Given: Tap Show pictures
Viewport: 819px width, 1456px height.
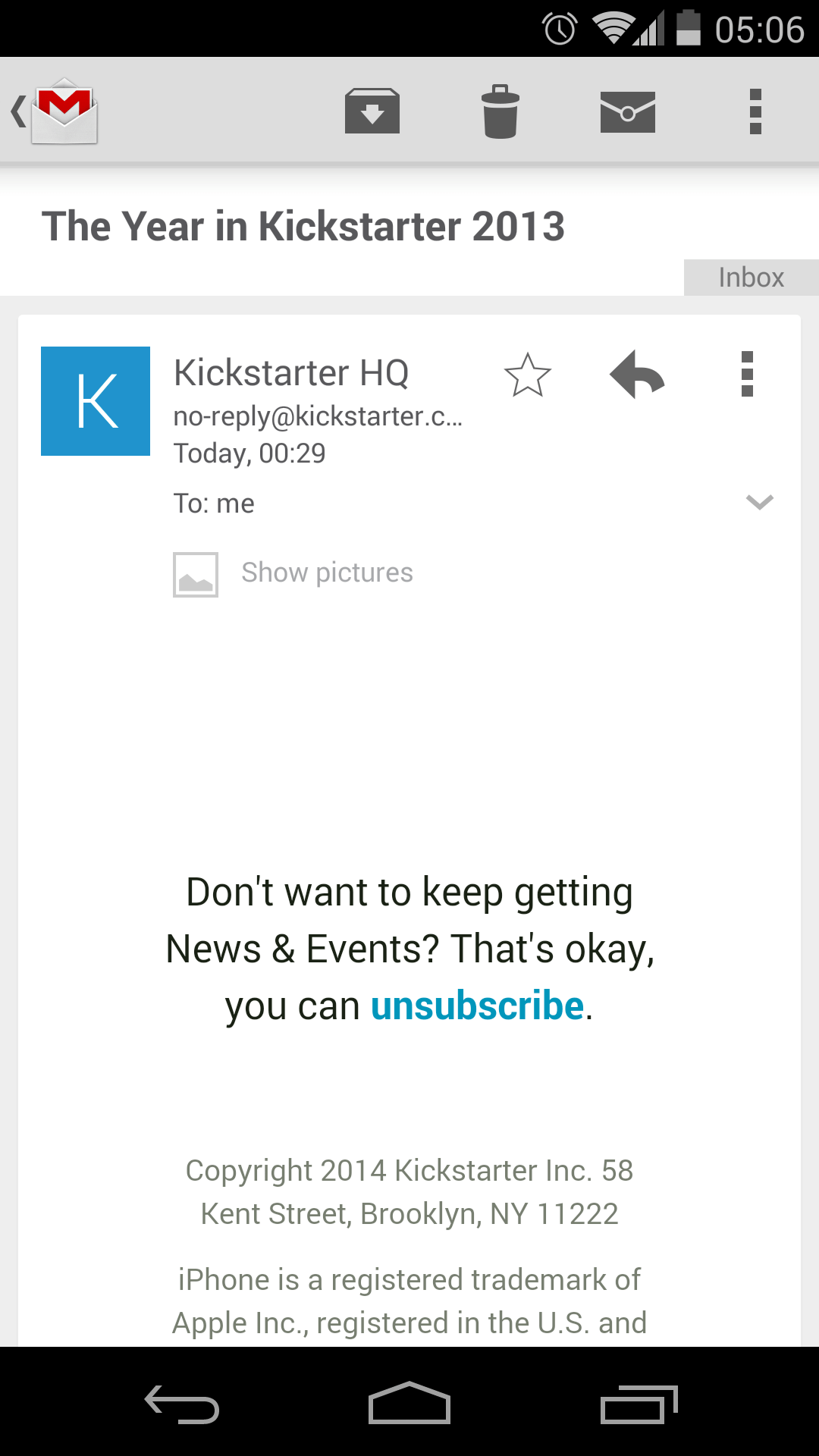Looking at the screenshot, I should [326, 573].
